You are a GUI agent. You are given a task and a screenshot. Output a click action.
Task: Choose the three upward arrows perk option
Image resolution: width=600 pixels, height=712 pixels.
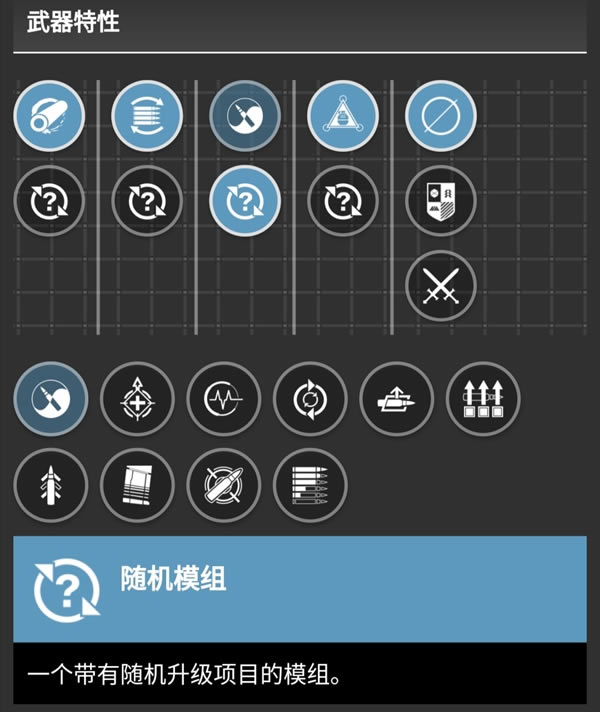[x=483, y=399]
